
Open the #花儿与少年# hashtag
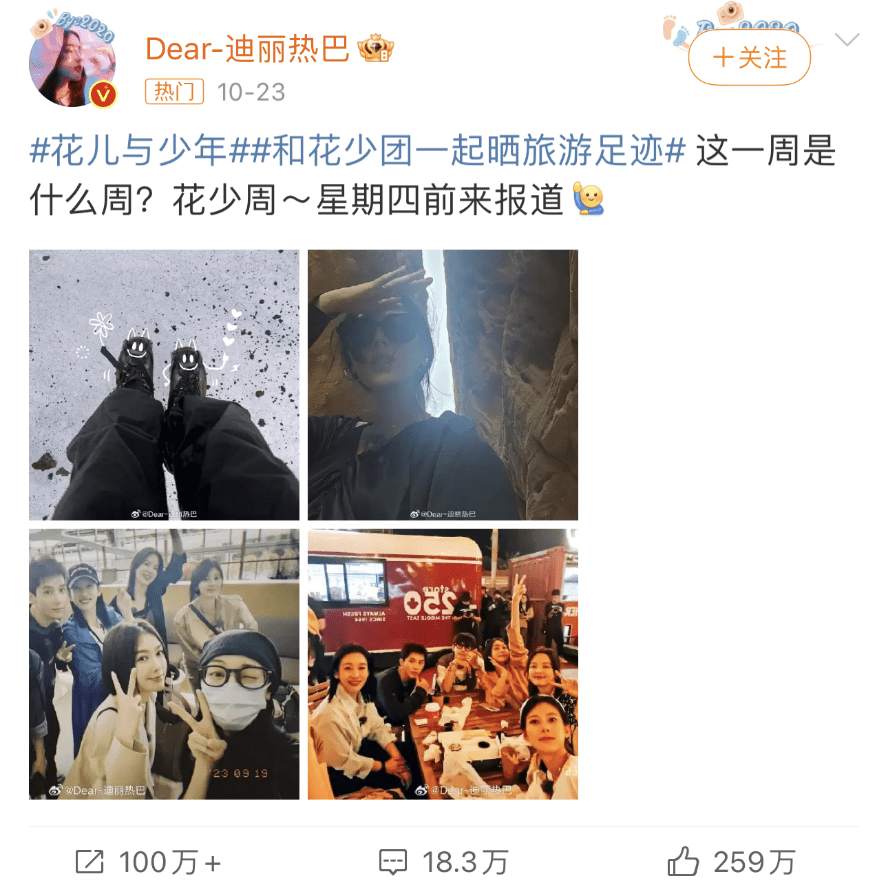129,152
